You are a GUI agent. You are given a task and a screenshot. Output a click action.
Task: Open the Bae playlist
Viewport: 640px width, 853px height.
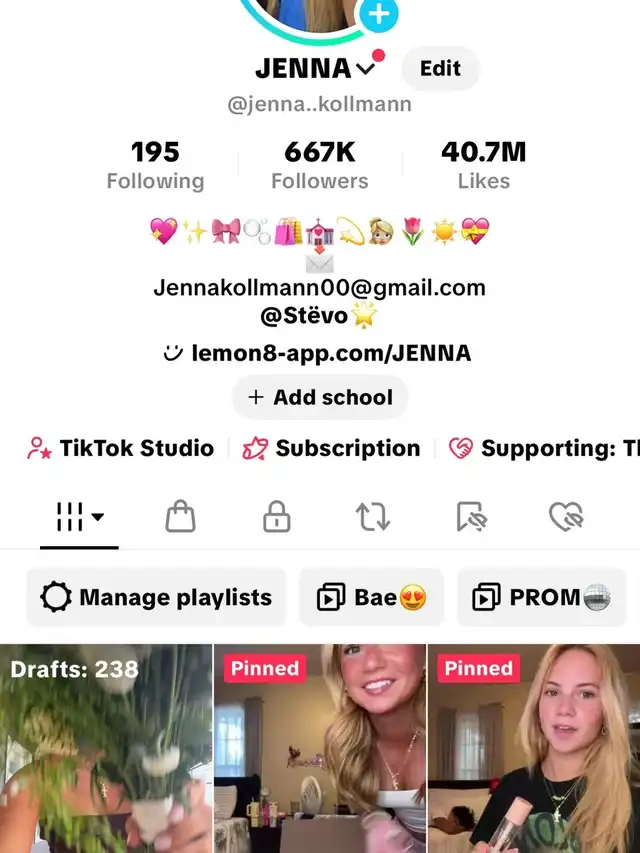point(371,598)
